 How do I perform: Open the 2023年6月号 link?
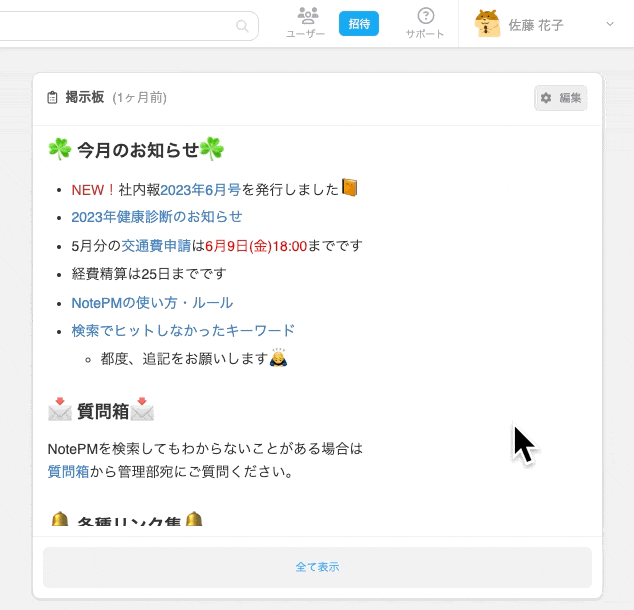point(200,188)
